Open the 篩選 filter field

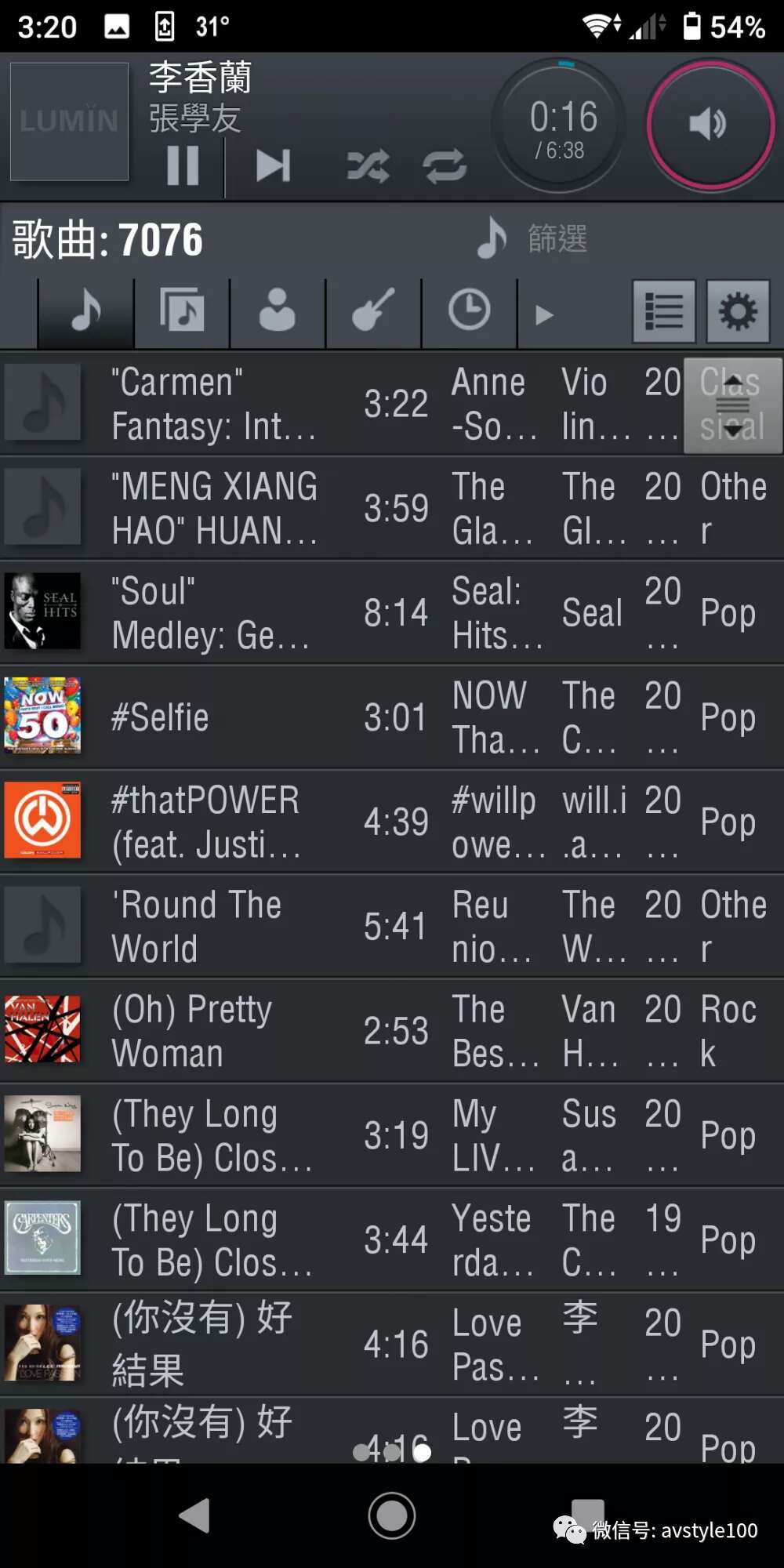(557, 238)
